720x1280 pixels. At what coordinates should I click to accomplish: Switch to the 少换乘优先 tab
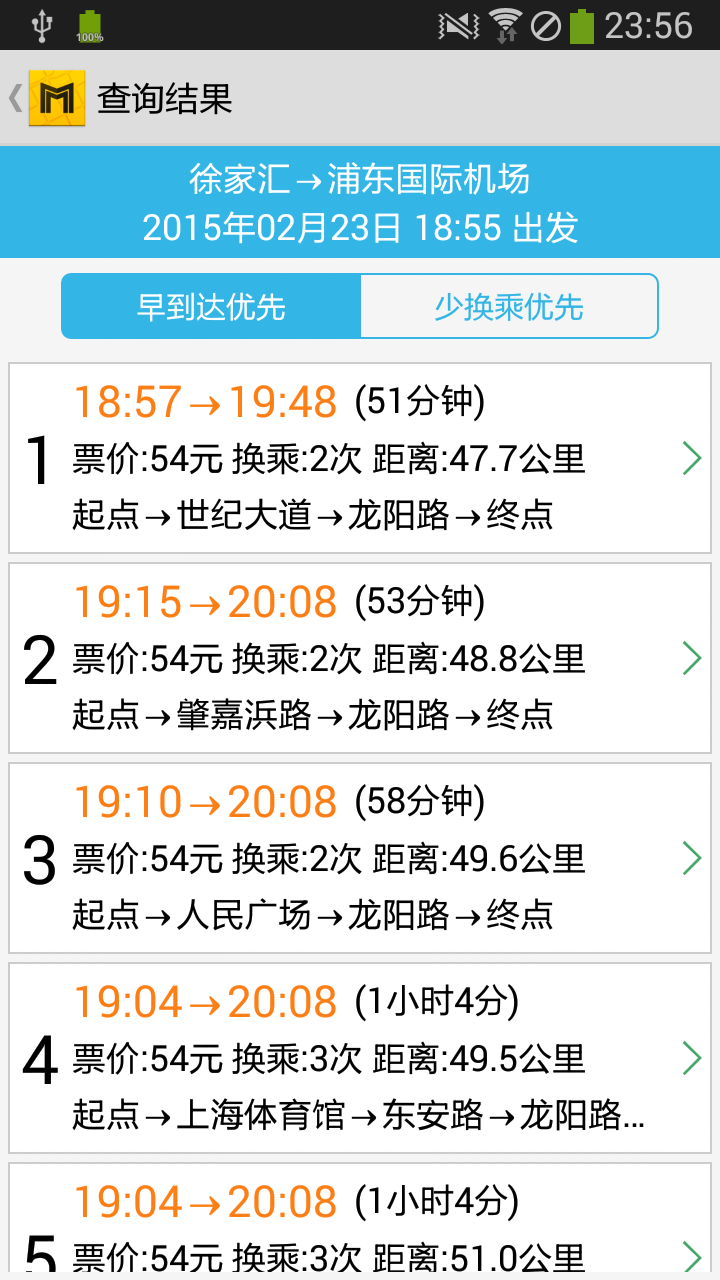tap(508, 306)
